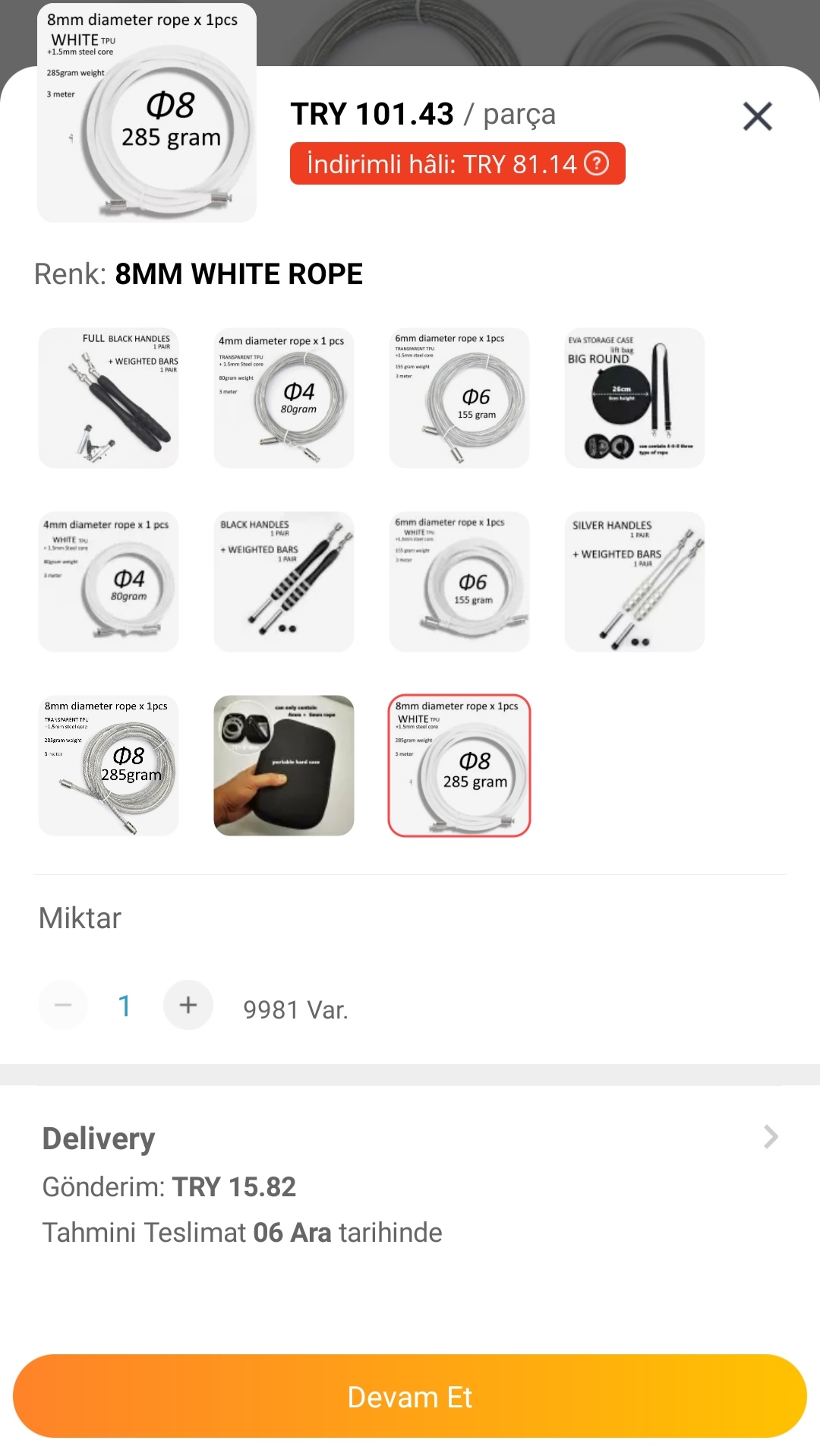Select the Full Black Handles variant
Image resolution: width=820 pixels, height=1456 pixels.
109,398
